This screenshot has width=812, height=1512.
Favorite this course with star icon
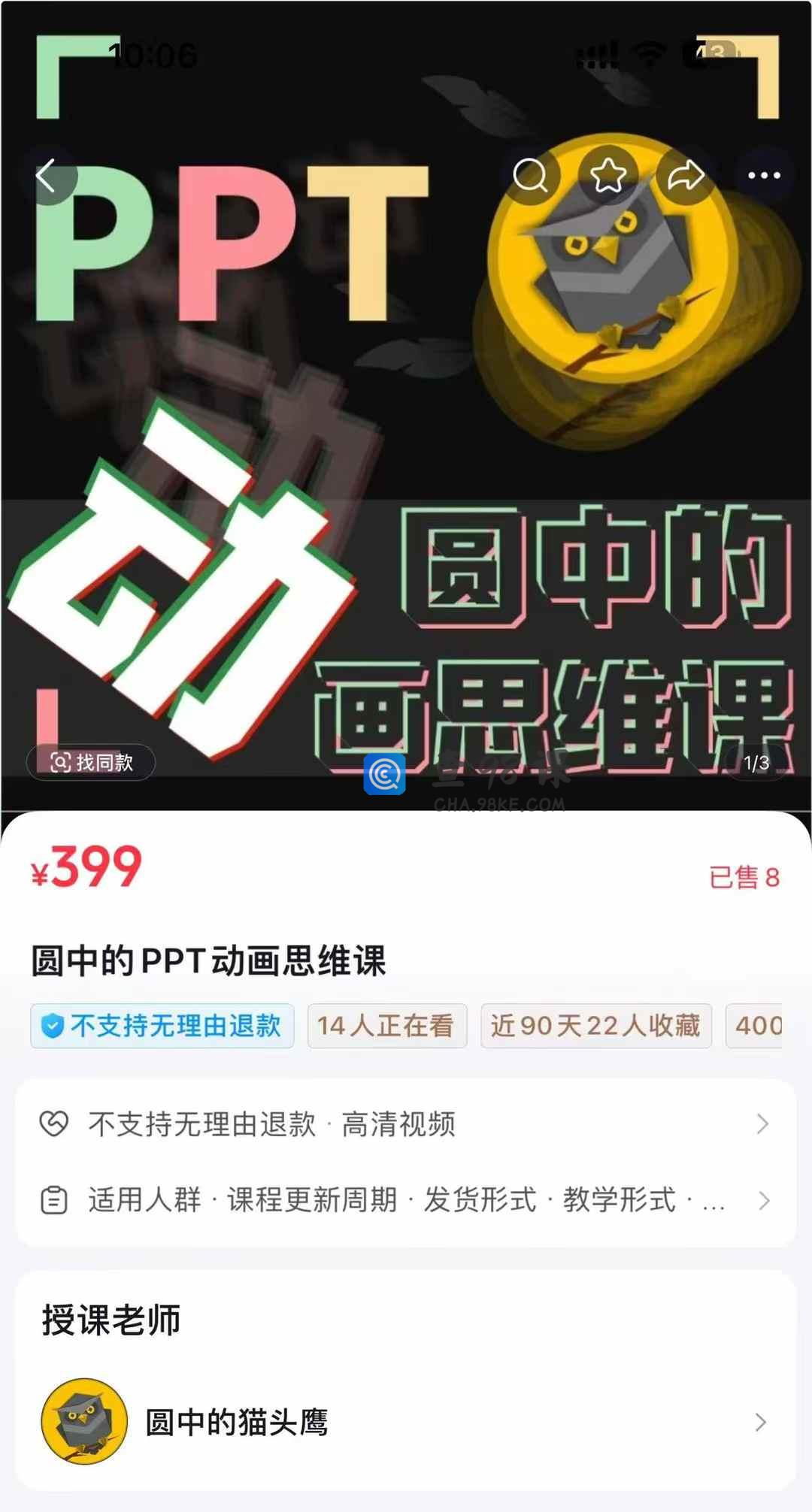click(608, 177)
